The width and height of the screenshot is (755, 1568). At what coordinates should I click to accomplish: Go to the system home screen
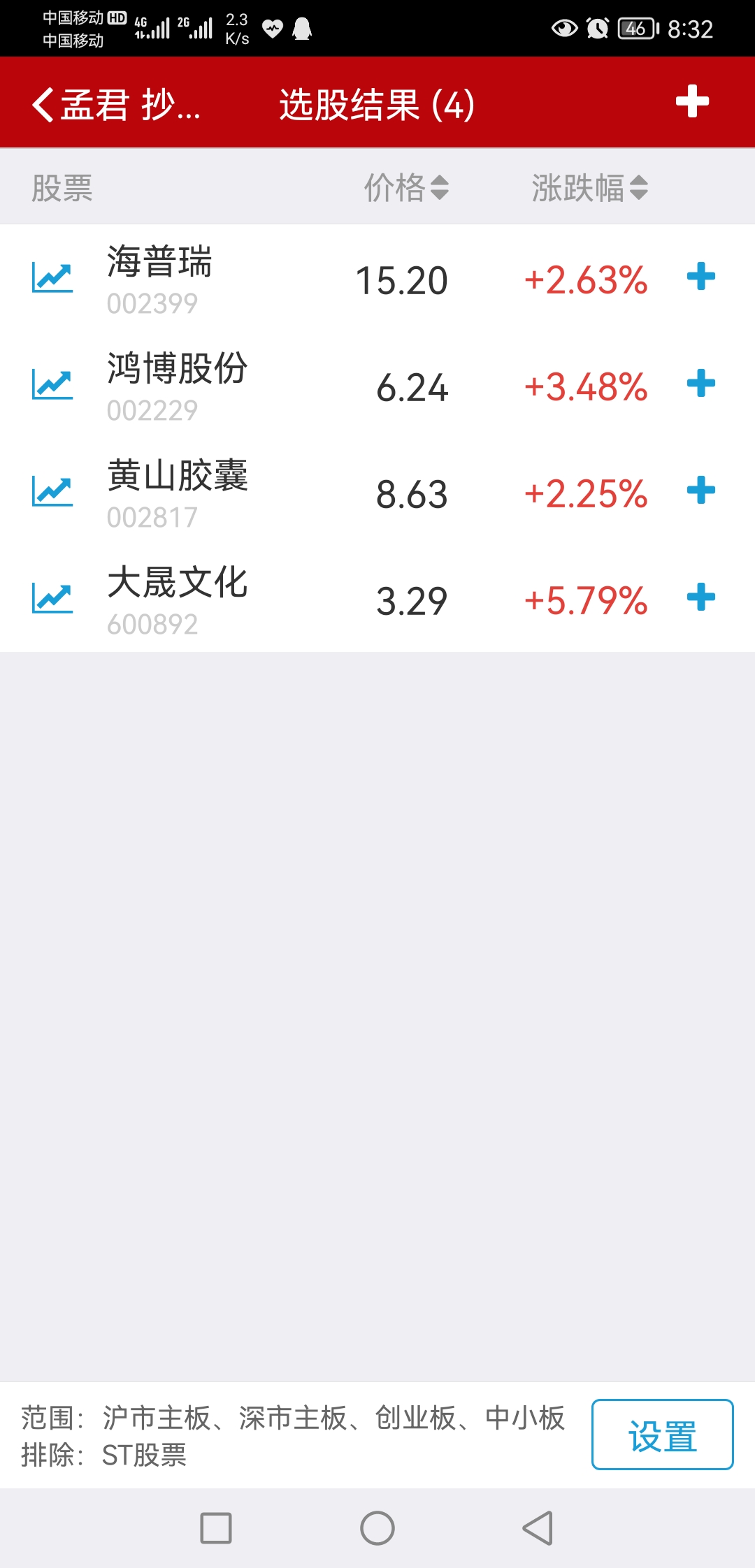(377, 1528)
